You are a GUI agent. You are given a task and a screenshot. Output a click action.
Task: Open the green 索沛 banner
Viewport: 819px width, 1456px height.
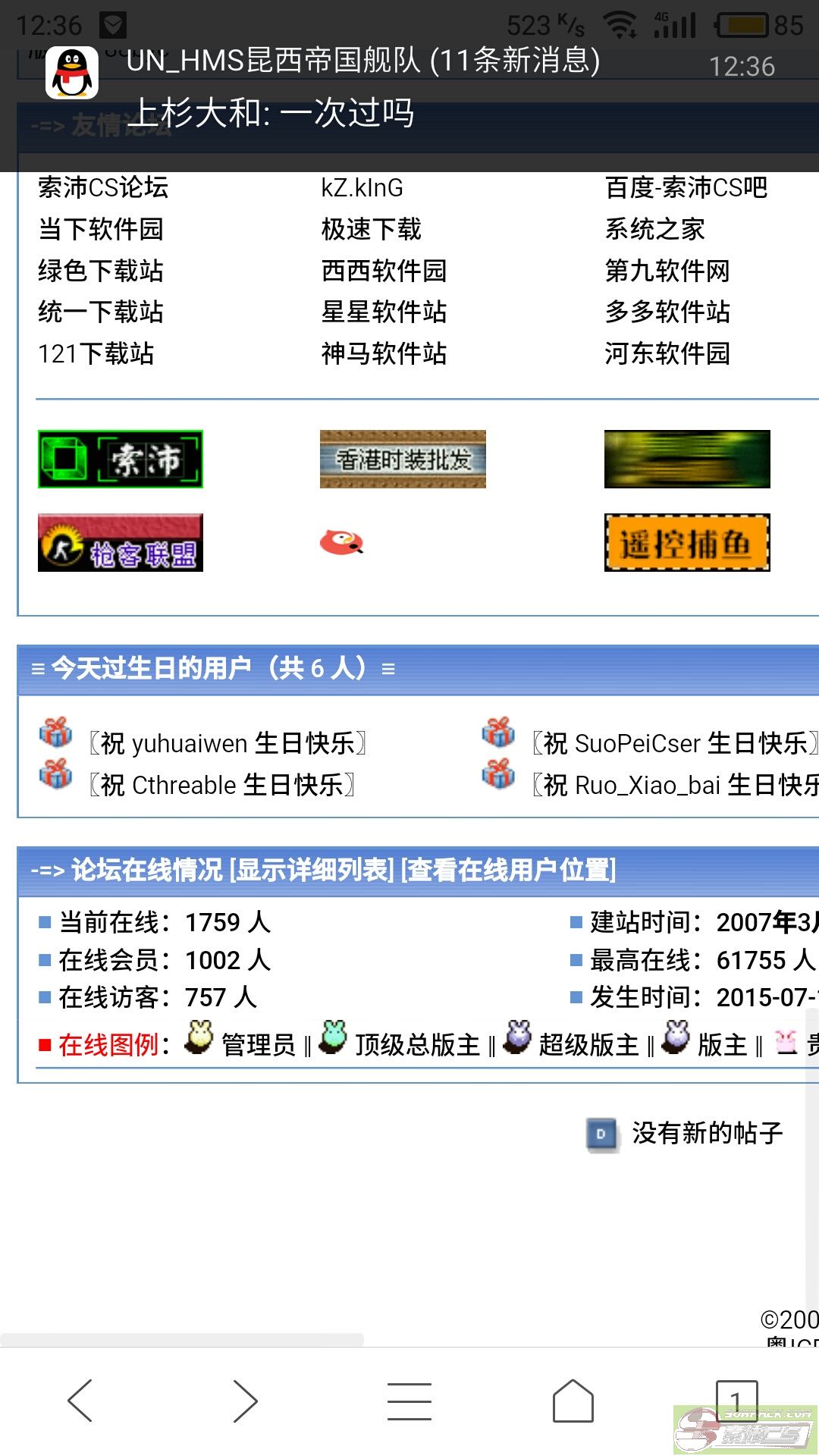121,459
